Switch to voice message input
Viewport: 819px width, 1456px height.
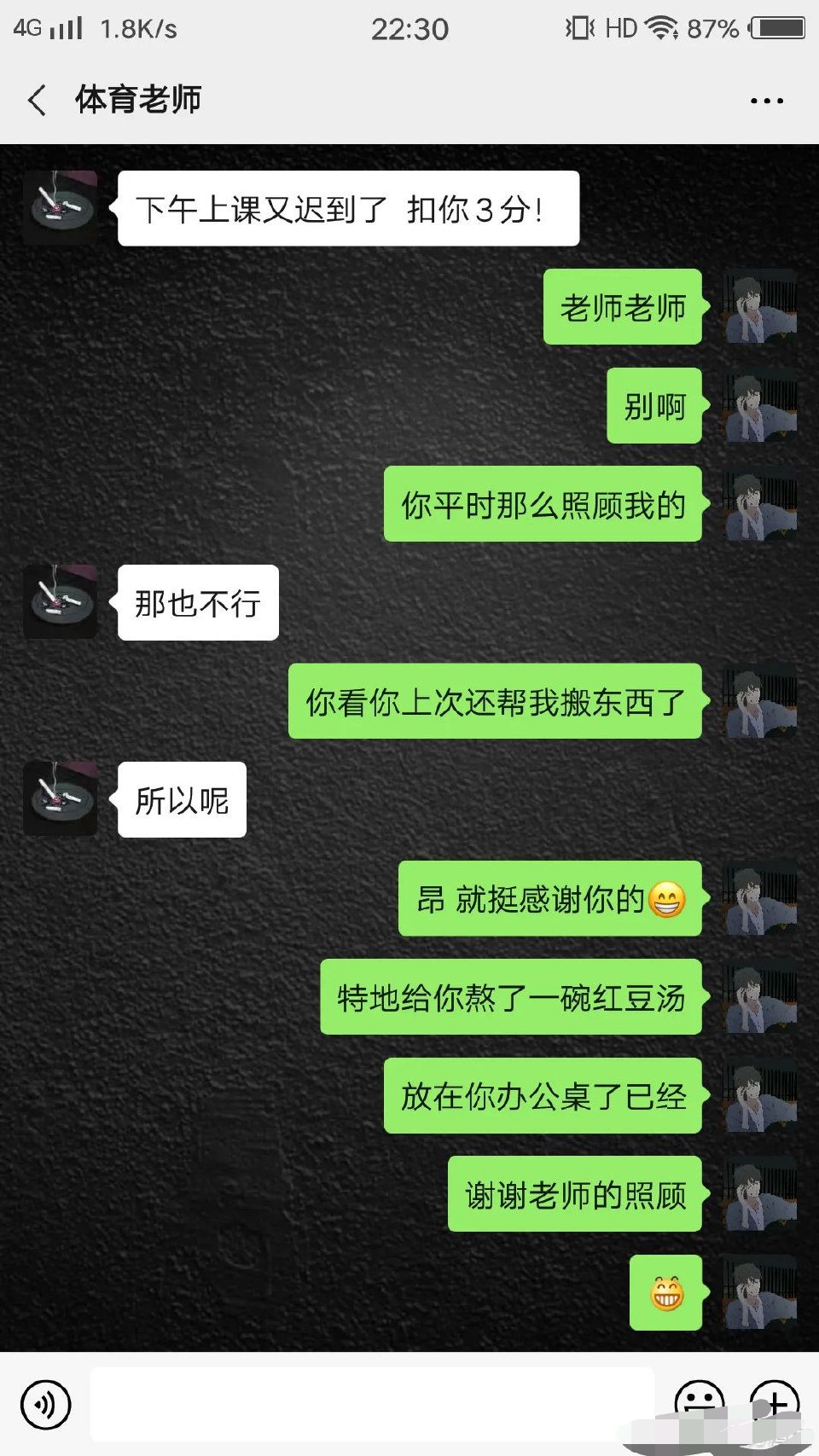[x=45, y=1404]
